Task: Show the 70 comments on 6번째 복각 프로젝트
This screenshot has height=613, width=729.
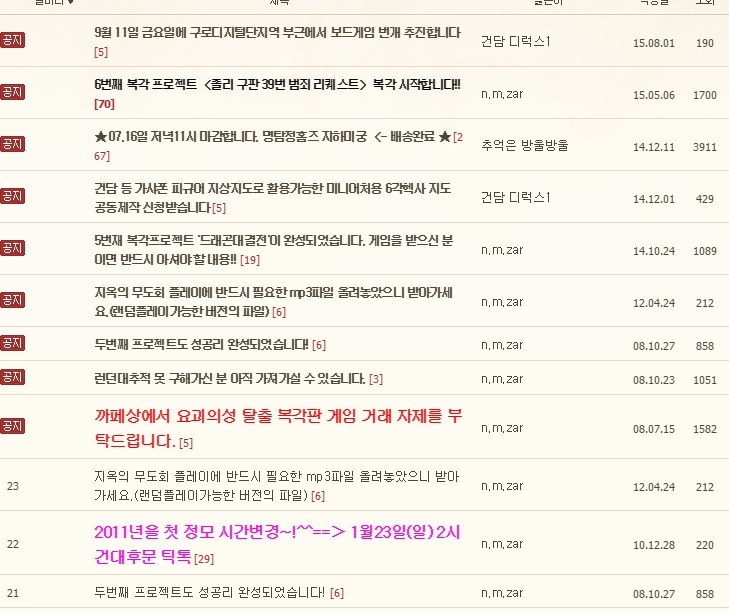Action: (x=104, y=104)
